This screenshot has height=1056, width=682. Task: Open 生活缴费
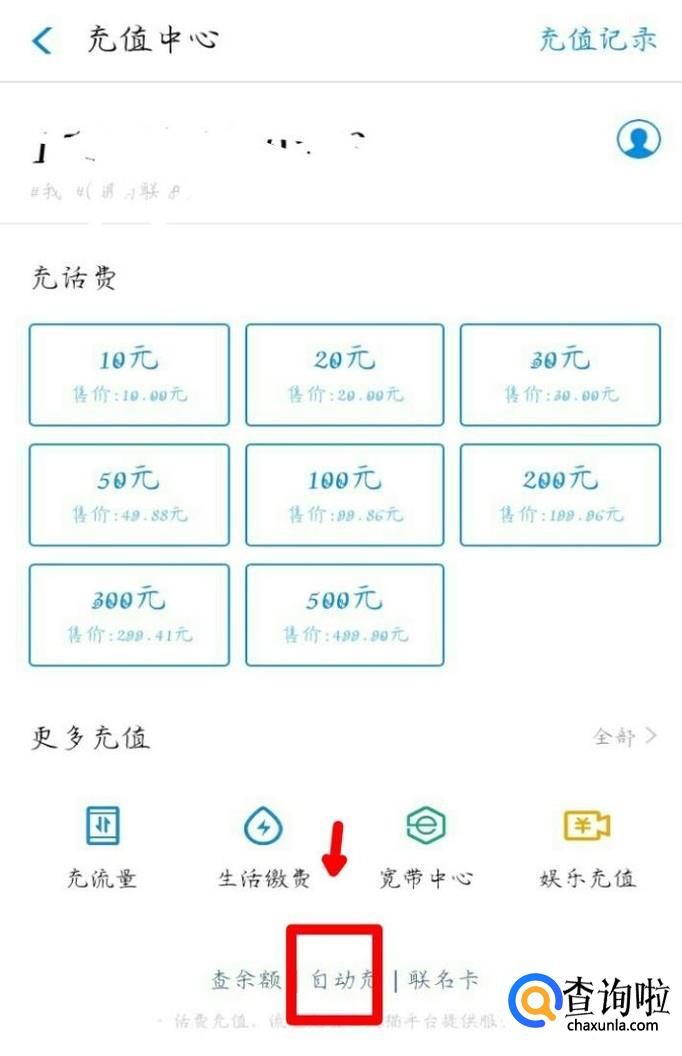click(x=264, y=848)
